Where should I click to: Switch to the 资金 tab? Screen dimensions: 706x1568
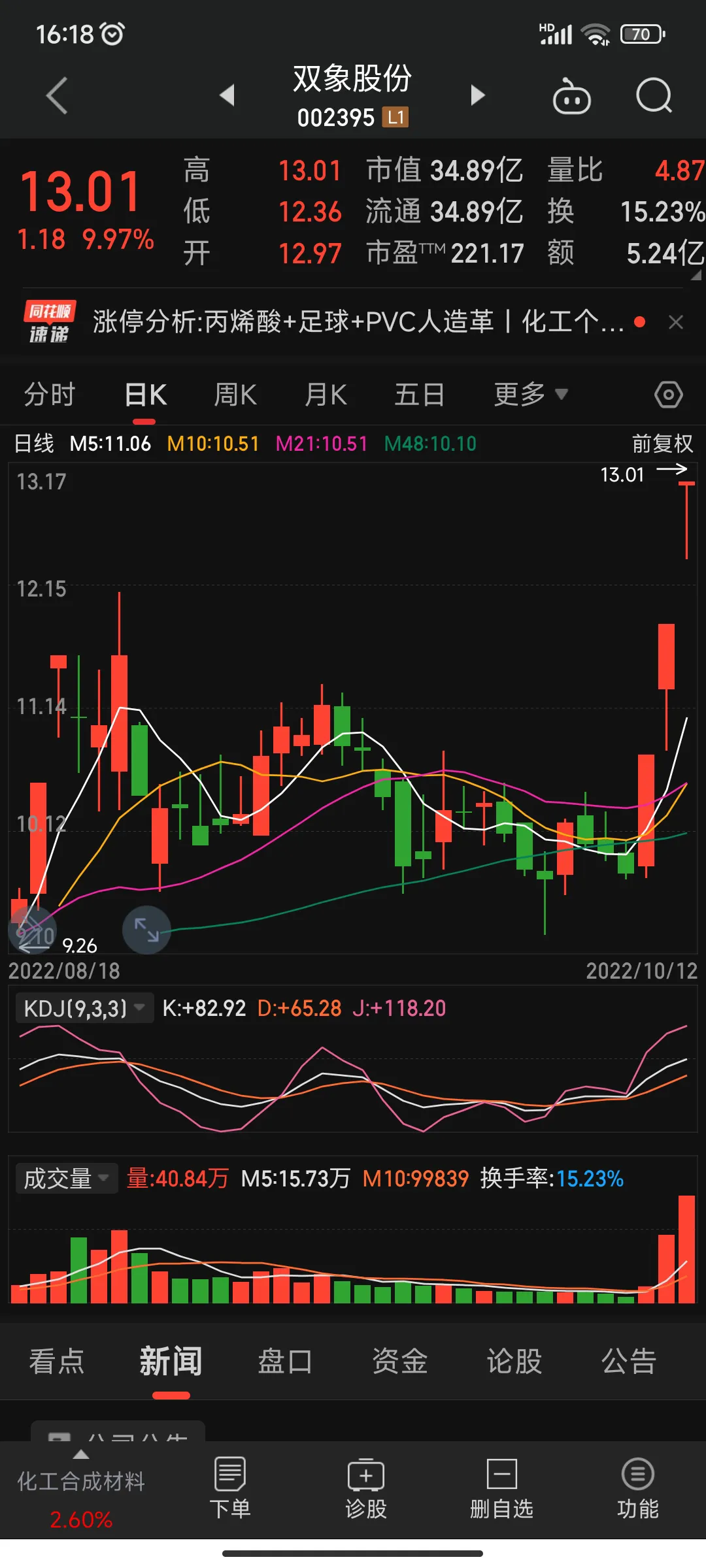(399, 1362)
